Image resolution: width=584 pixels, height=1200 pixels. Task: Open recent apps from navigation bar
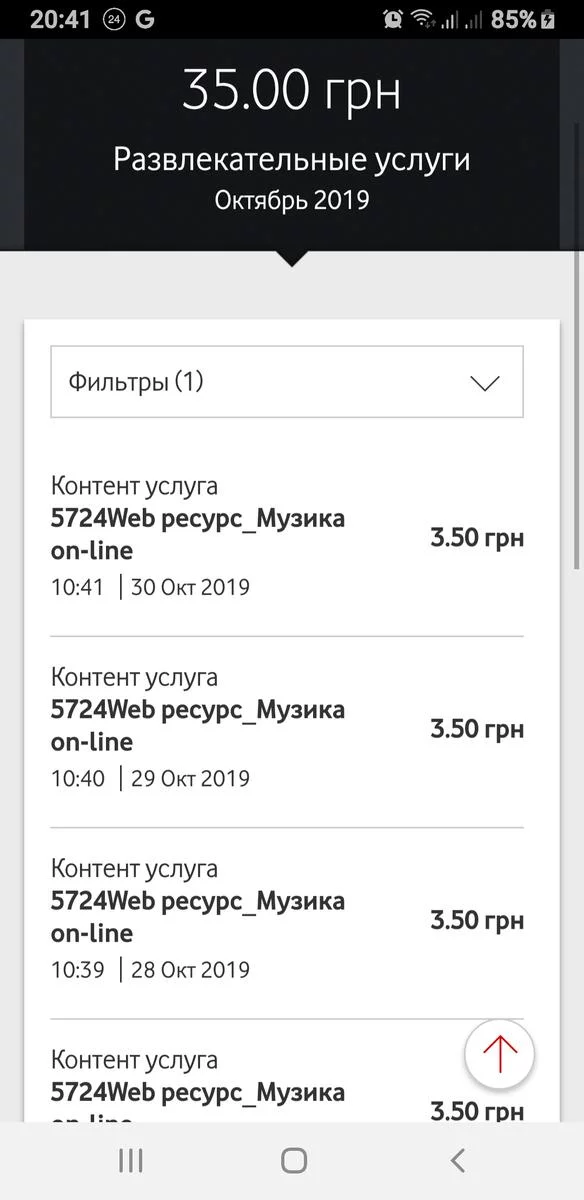(130, 1160)
